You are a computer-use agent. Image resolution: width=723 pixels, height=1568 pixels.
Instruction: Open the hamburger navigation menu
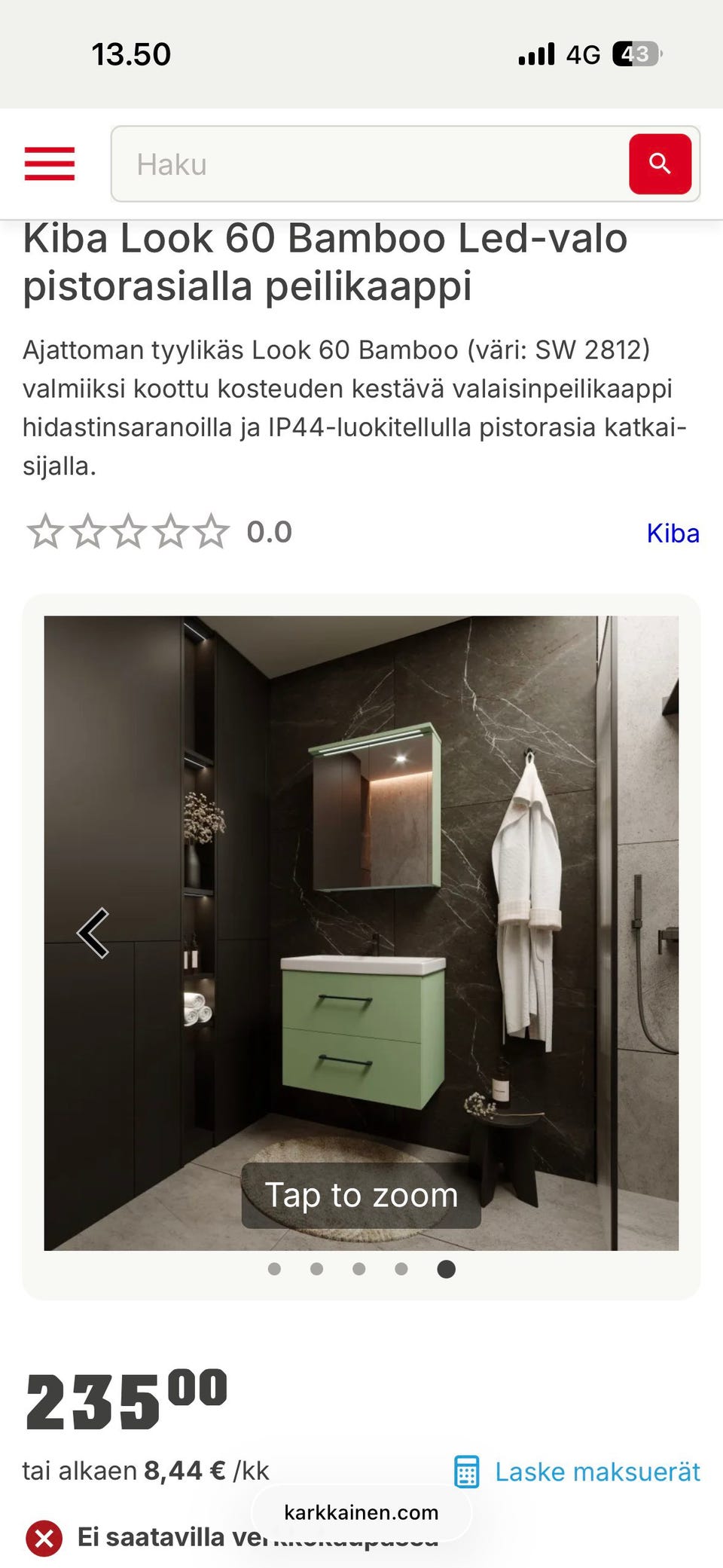click(x=49, y=165)
